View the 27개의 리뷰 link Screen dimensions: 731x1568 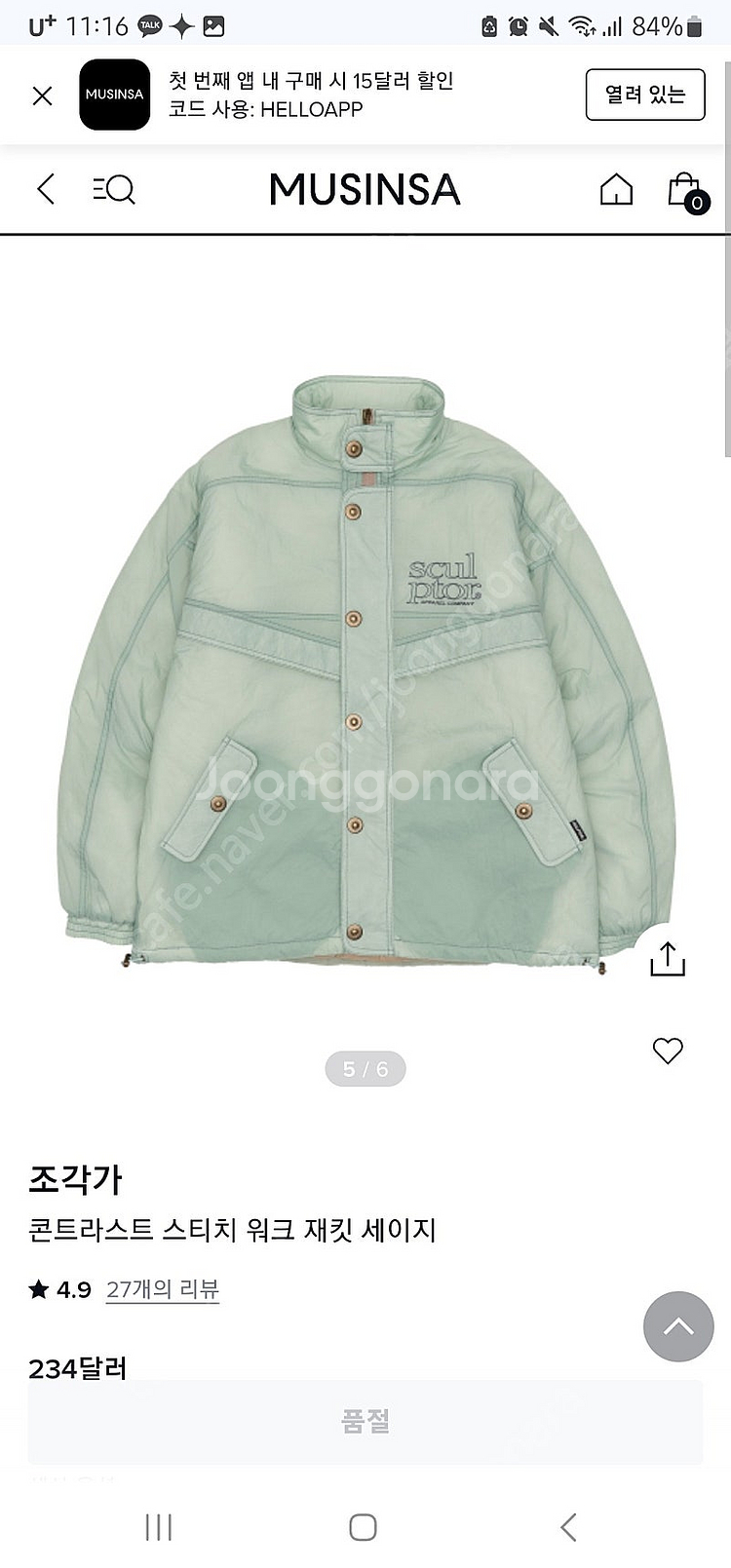click(x=163, y=1289)
